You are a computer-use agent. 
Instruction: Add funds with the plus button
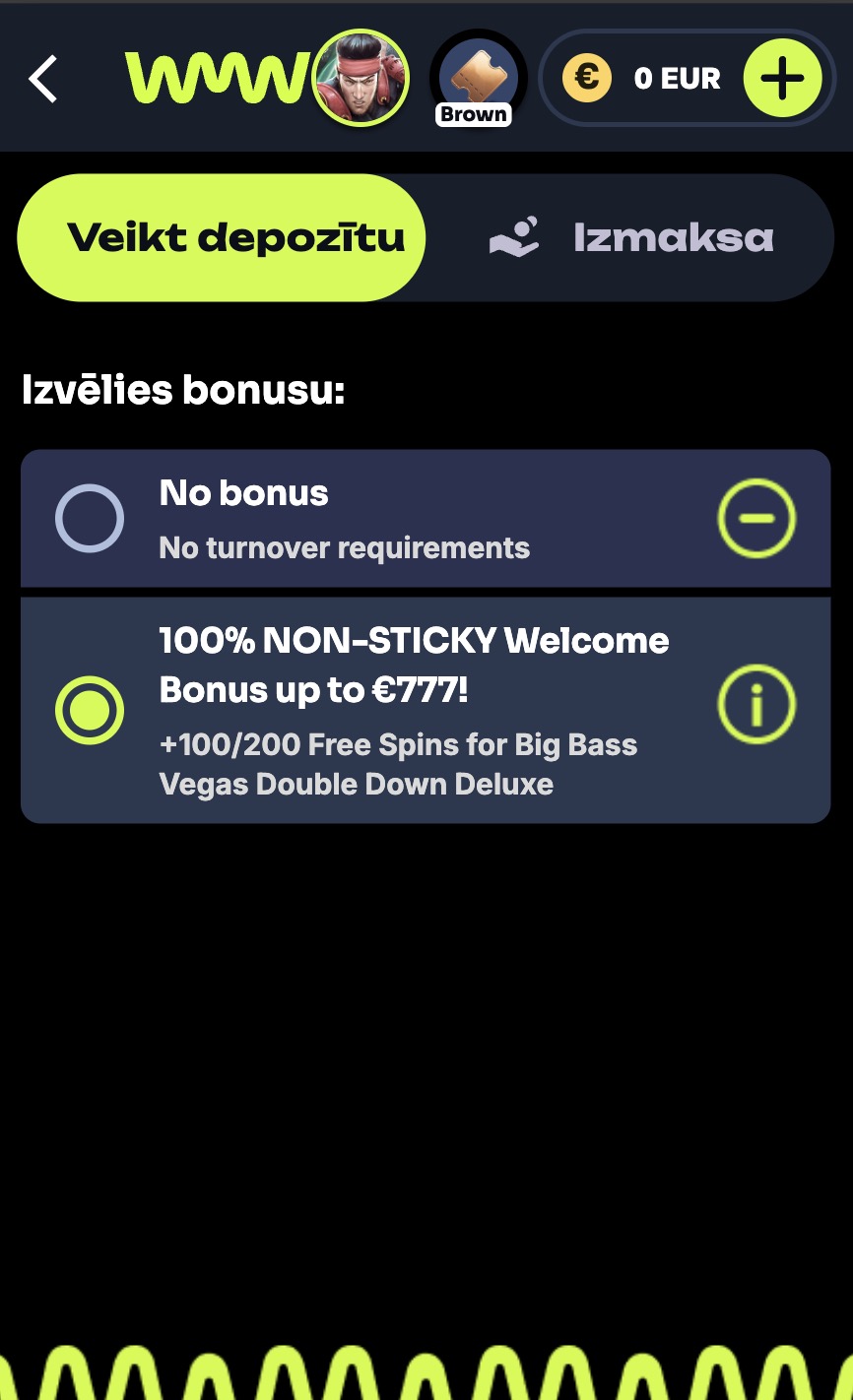pyautogui.click(x=782, y=79)
